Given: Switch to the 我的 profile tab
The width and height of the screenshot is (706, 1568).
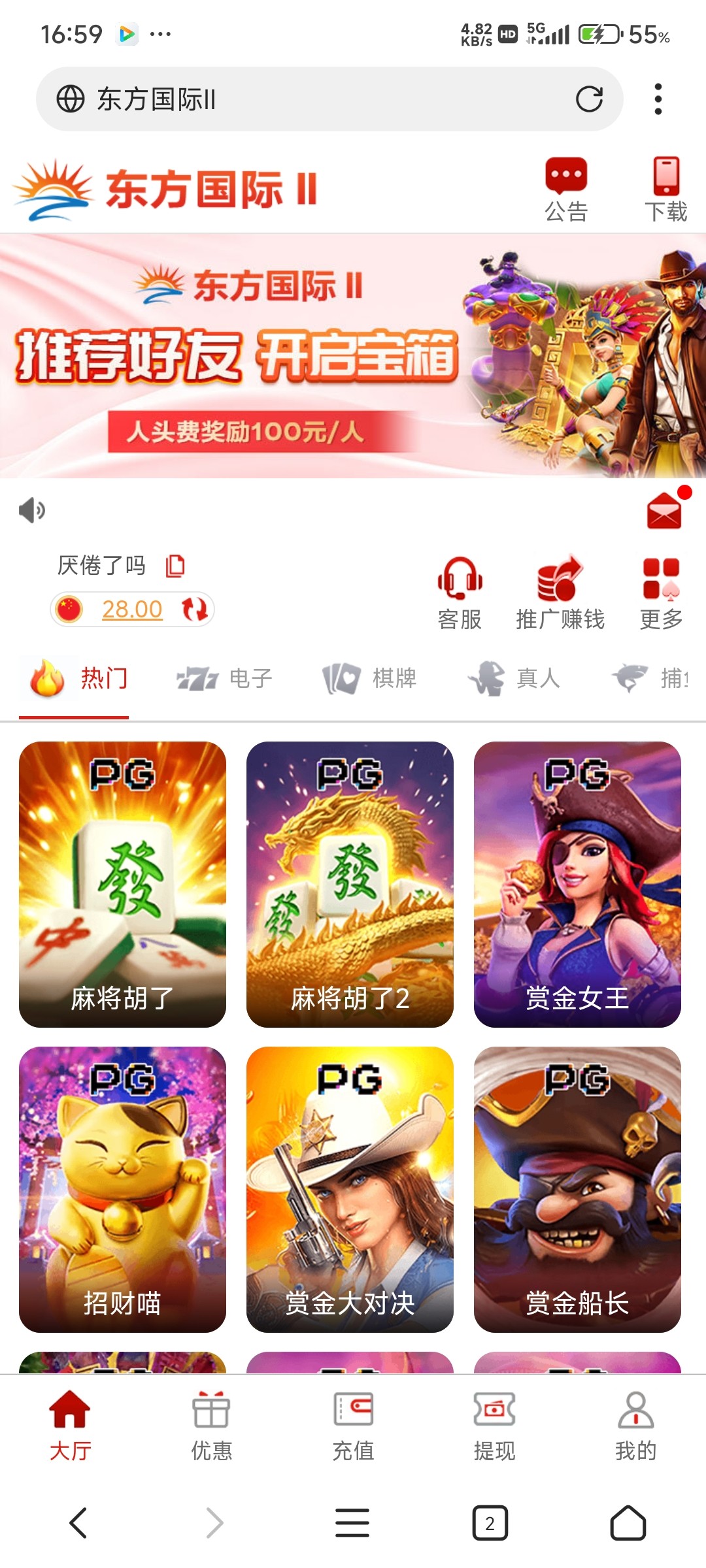Looking at the screenshot, I should tap(635, 1426).
